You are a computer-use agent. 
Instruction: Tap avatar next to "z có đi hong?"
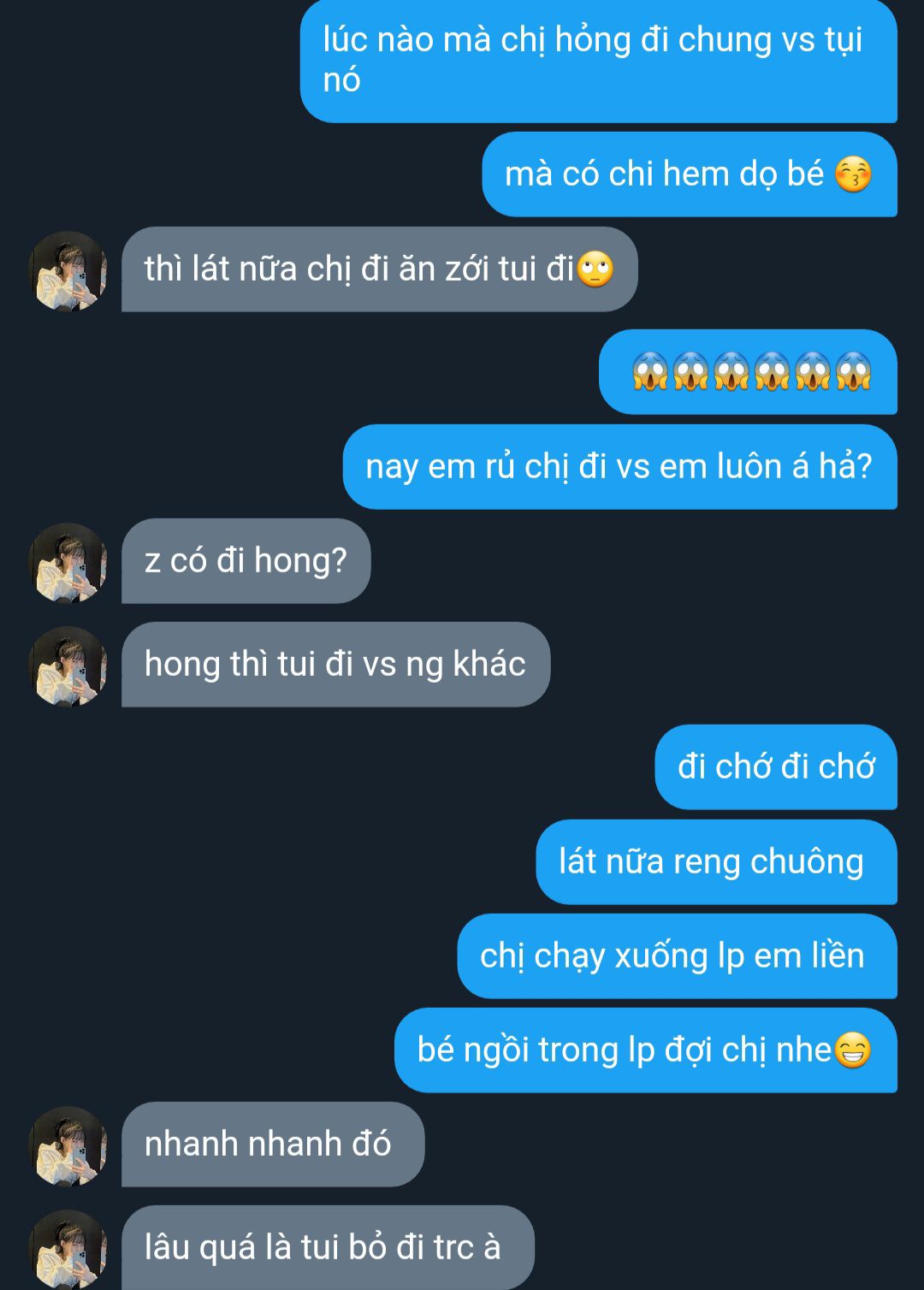coord(68,562)
